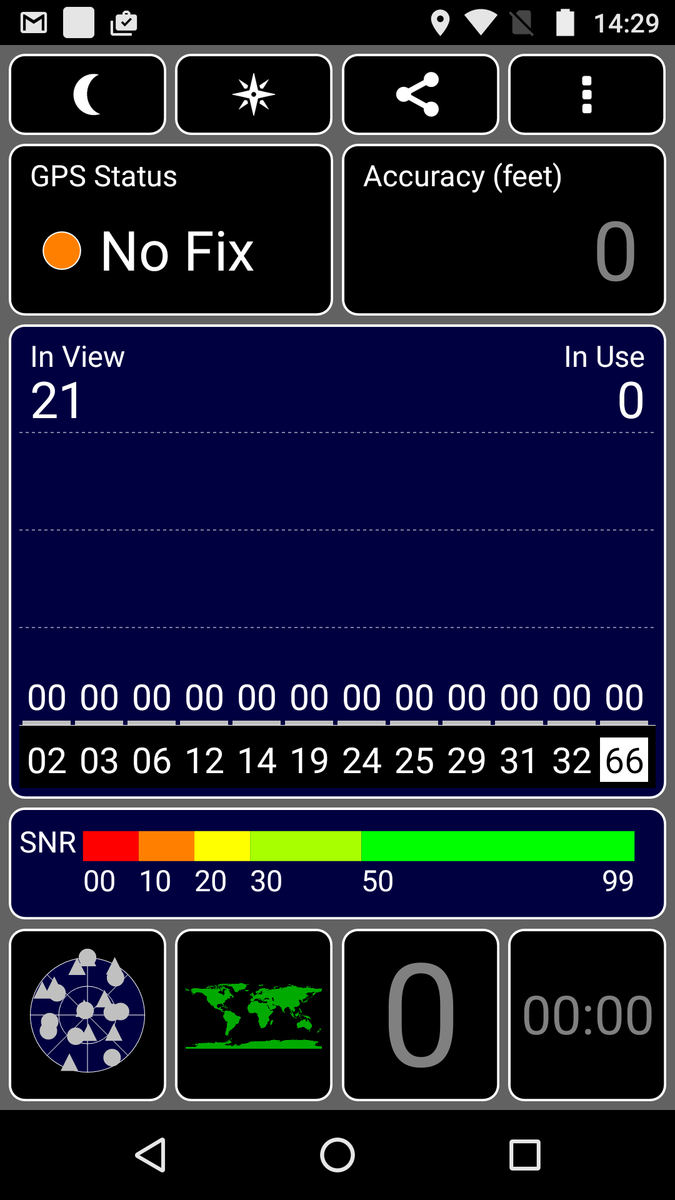Screen dimensions: 675x1200
Task: Share the GPS data
Action: coord(420,95)
